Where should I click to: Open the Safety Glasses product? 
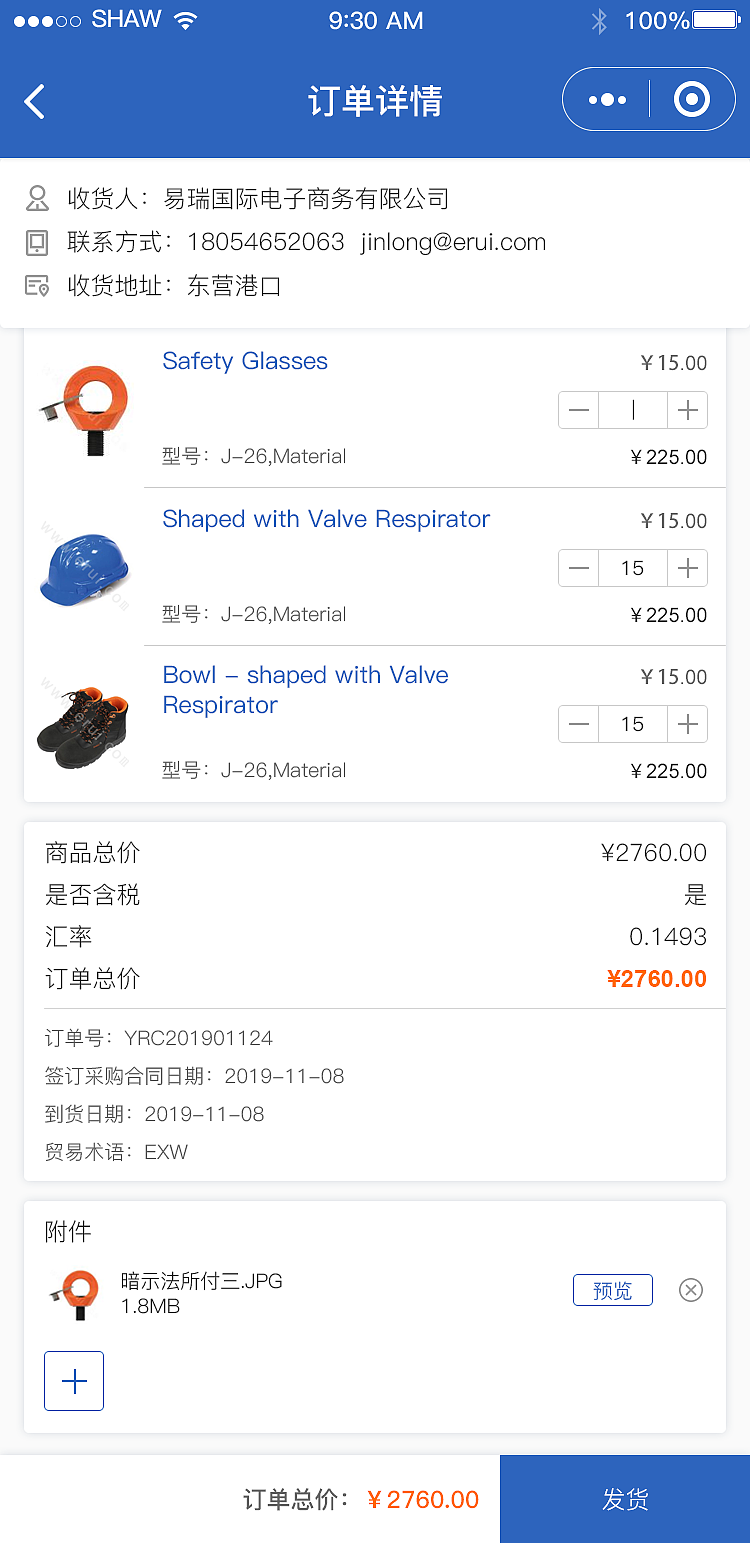click(245, 361)
